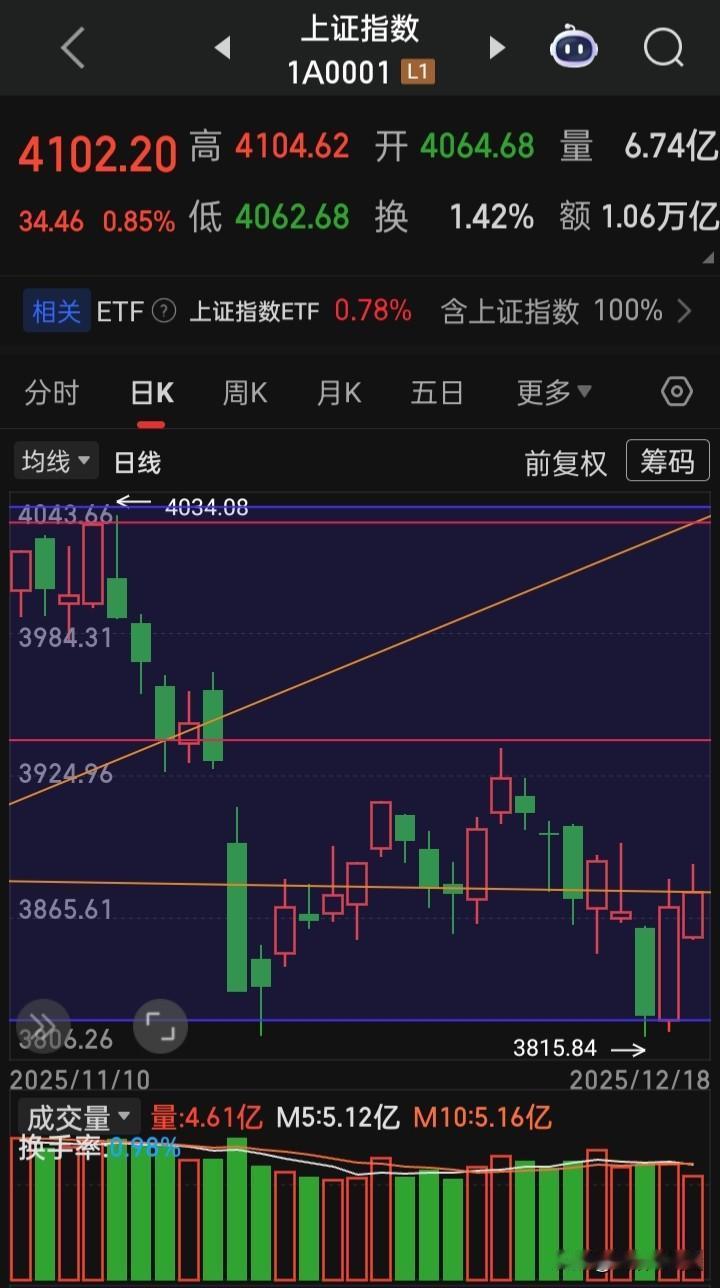Switch to 周K weekly chart tab

(244, 392)
